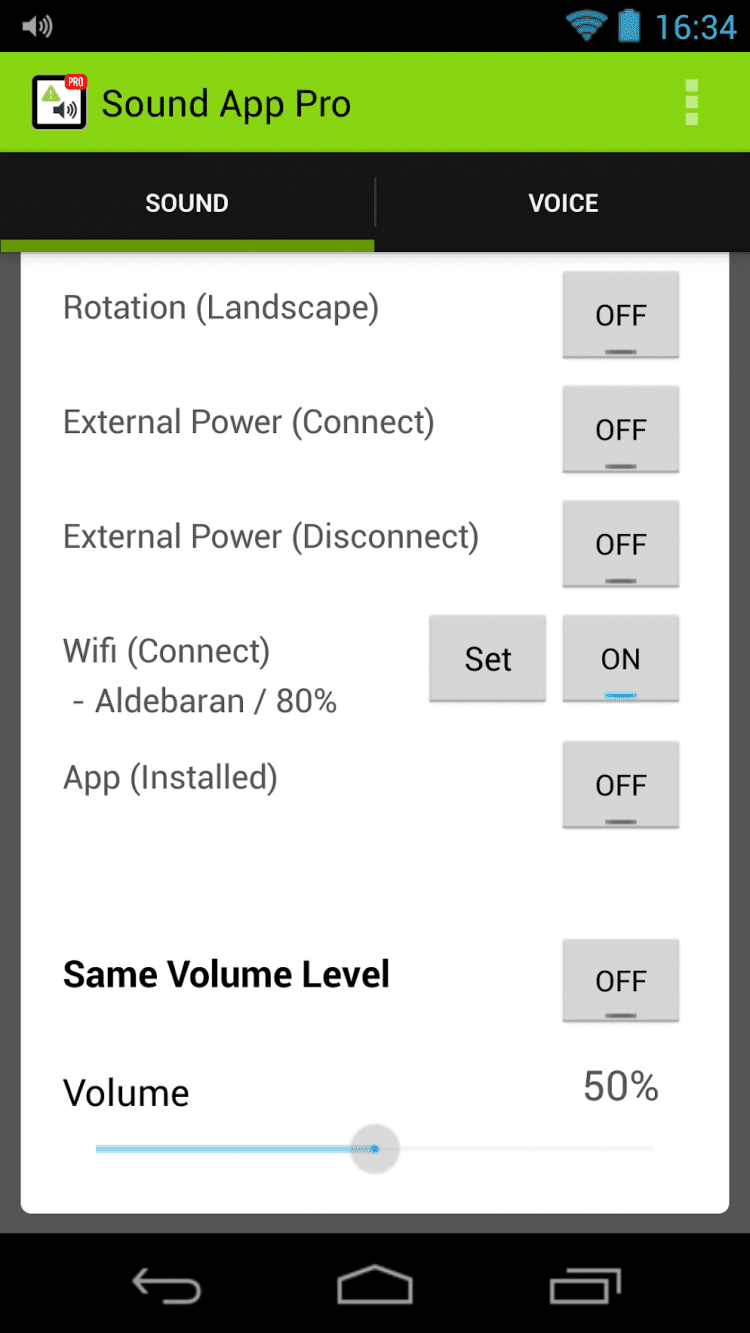Go back using the system back button
Screen dimensions: 750x1333
(x=167, y=1285)
